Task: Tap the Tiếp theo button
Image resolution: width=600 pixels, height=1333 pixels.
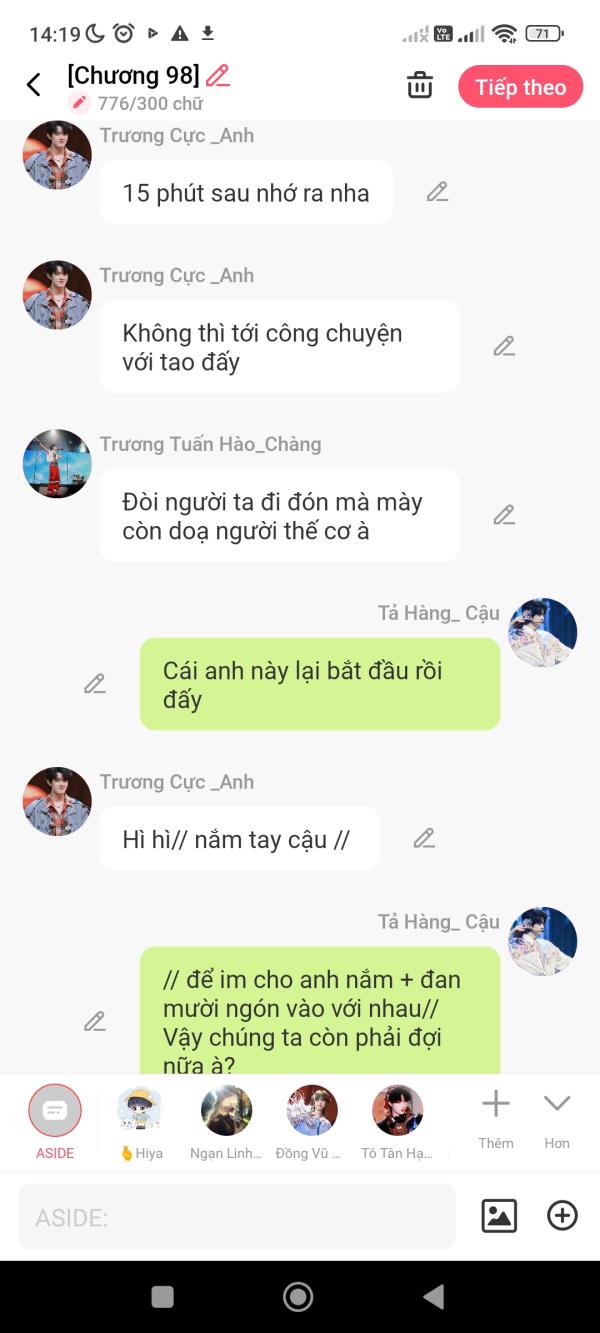Action: (x=520, y=87)
